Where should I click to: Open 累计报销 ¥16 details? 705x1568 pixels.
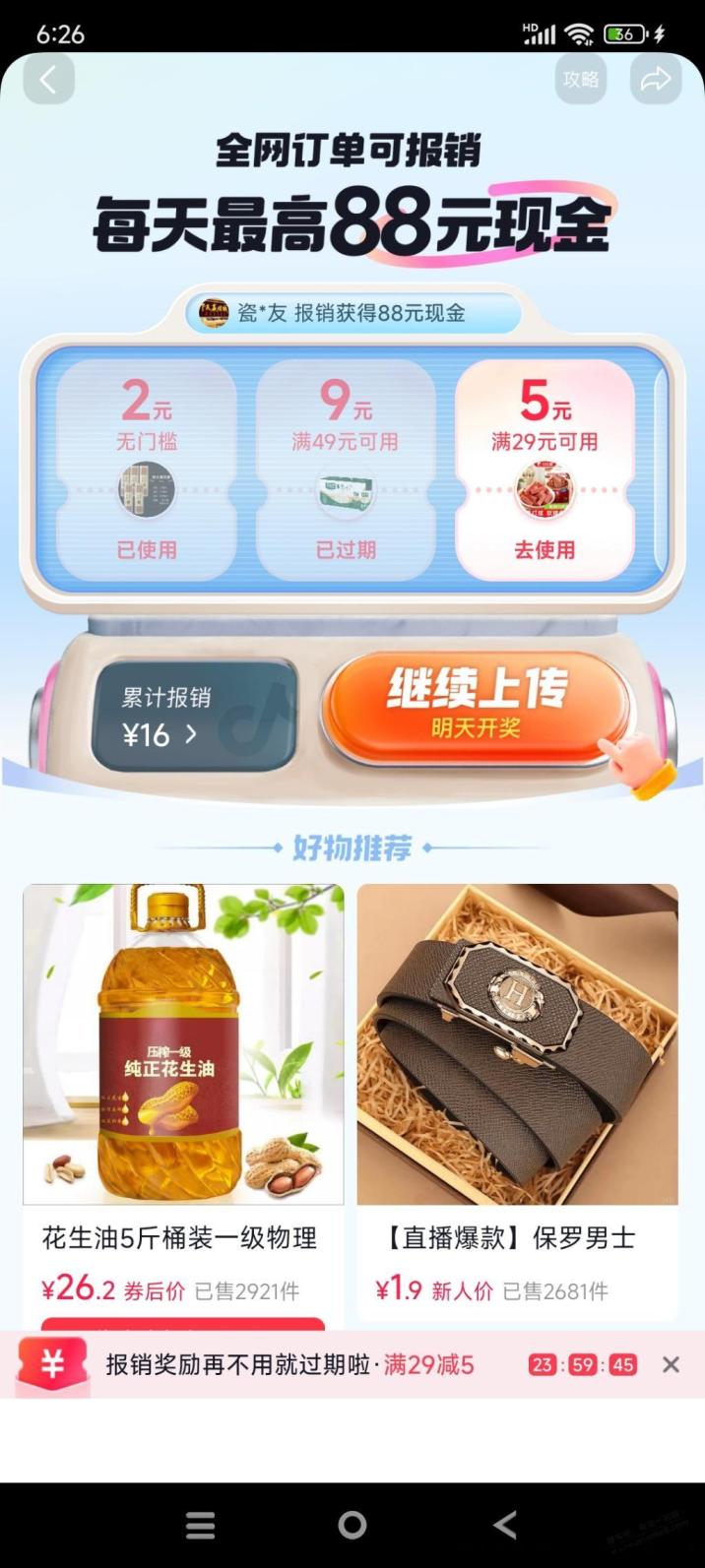click(194, 716)
